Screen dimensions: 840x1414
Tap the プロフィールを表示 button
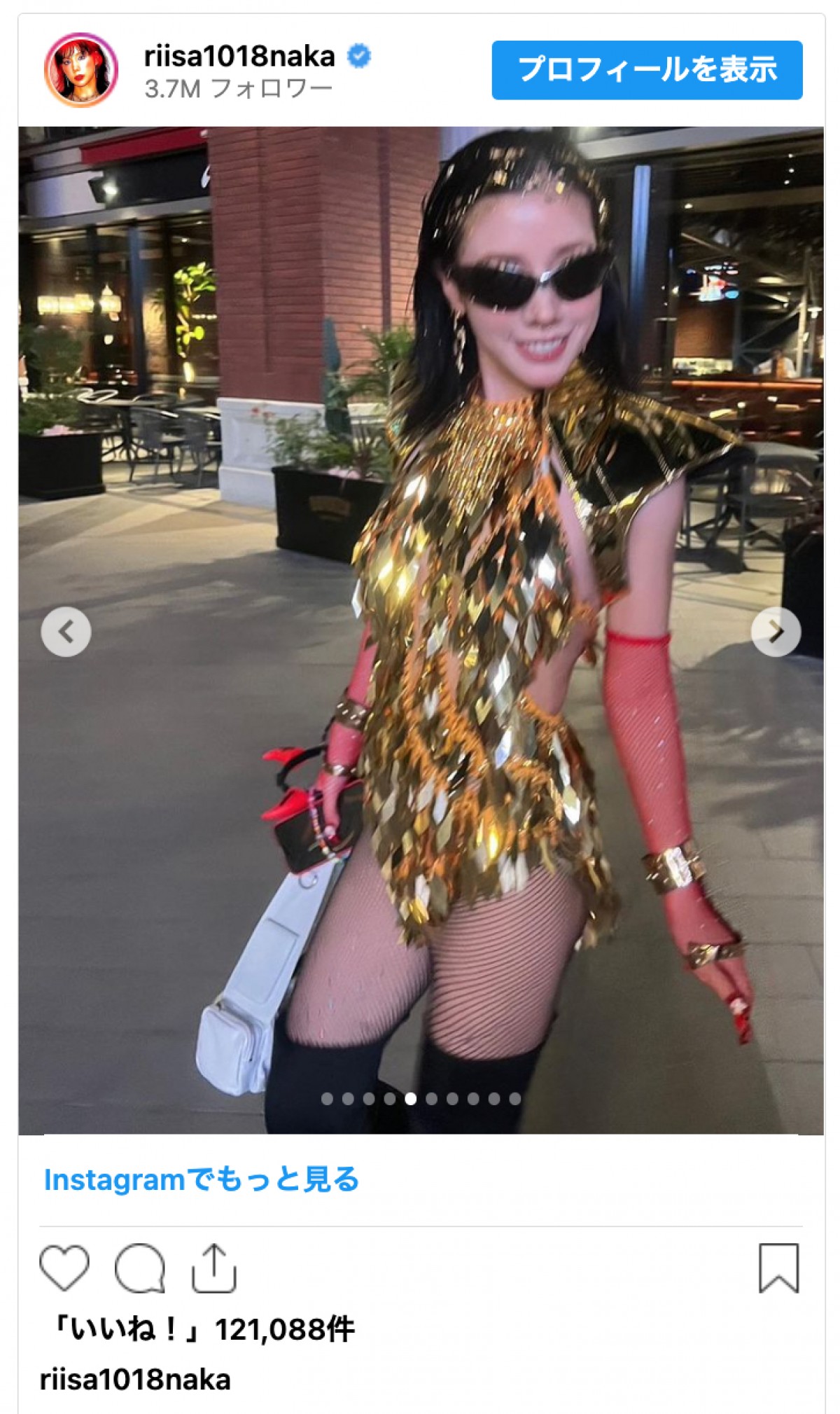coord(647,70)
